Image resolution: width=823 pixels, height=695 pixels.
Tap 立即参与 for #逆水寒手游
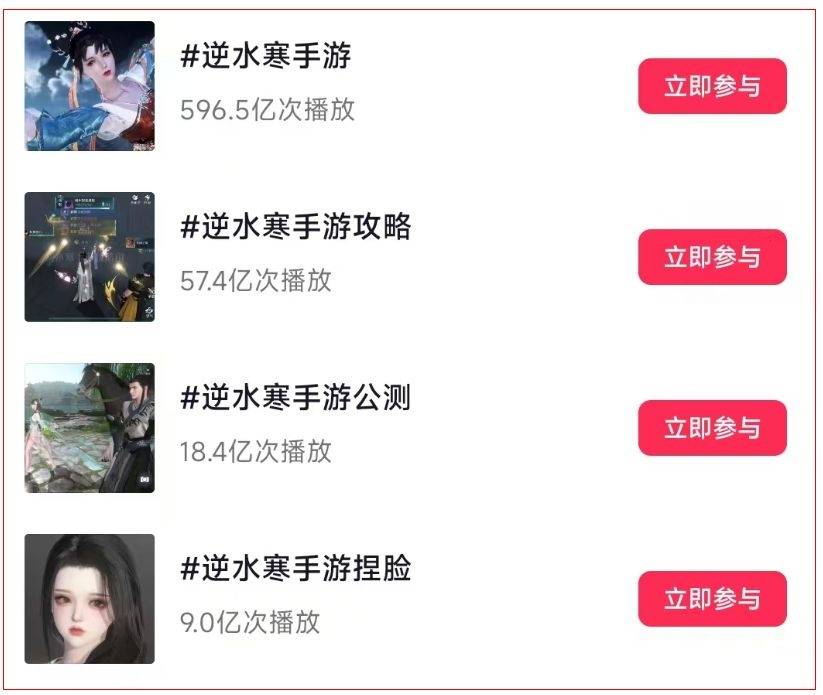pos(712,87)
